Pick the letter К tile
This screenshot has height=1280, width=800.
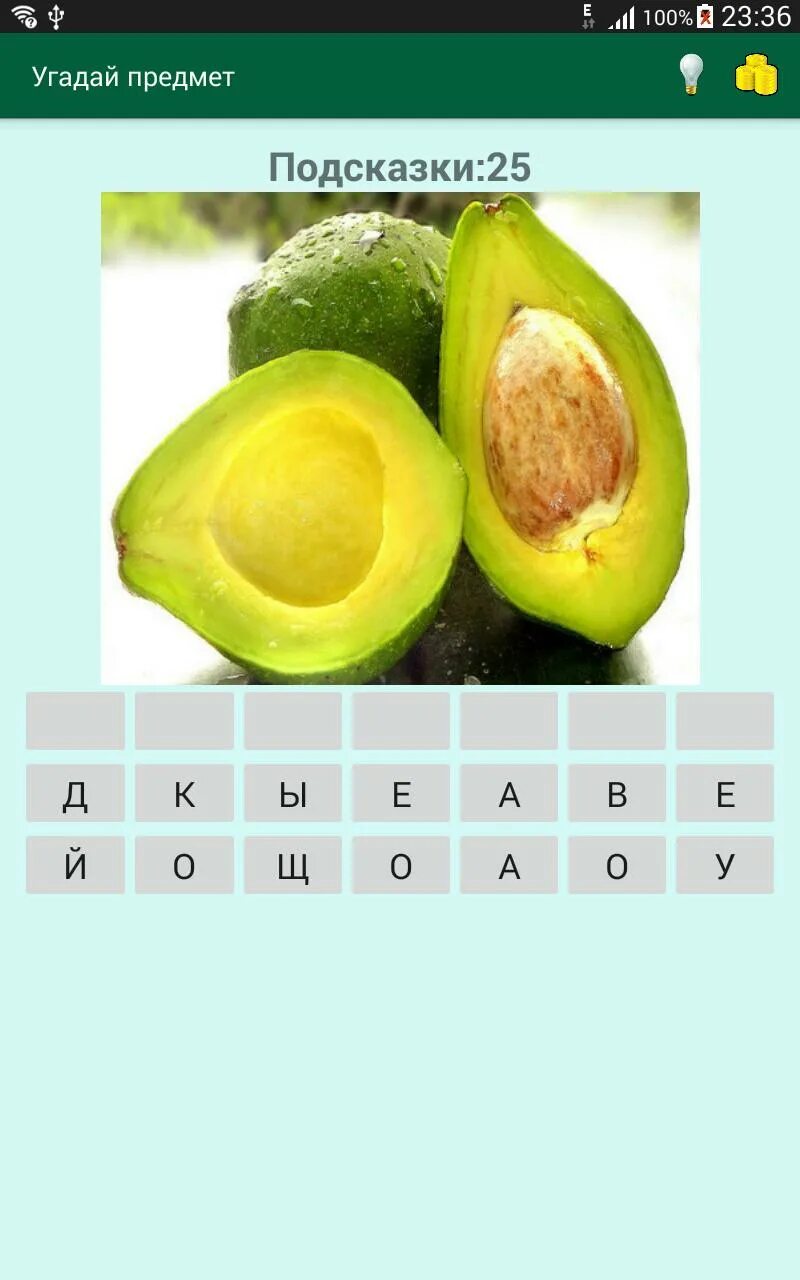click(184, 794)
